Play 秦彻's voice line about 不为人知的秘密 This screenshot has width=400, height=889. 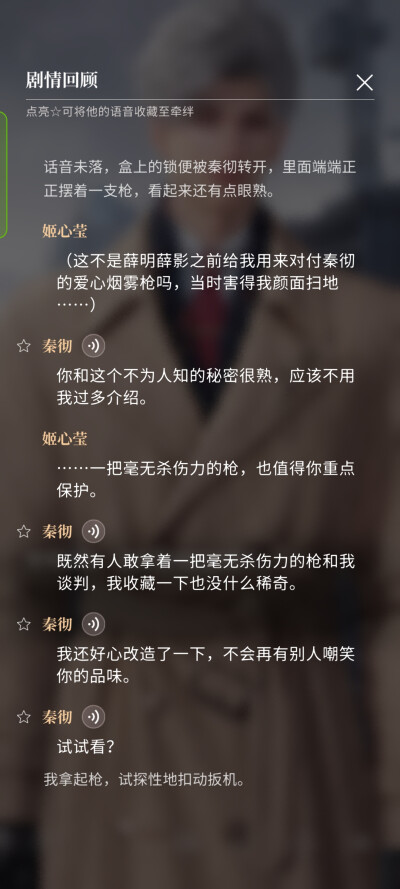point(93,346)
